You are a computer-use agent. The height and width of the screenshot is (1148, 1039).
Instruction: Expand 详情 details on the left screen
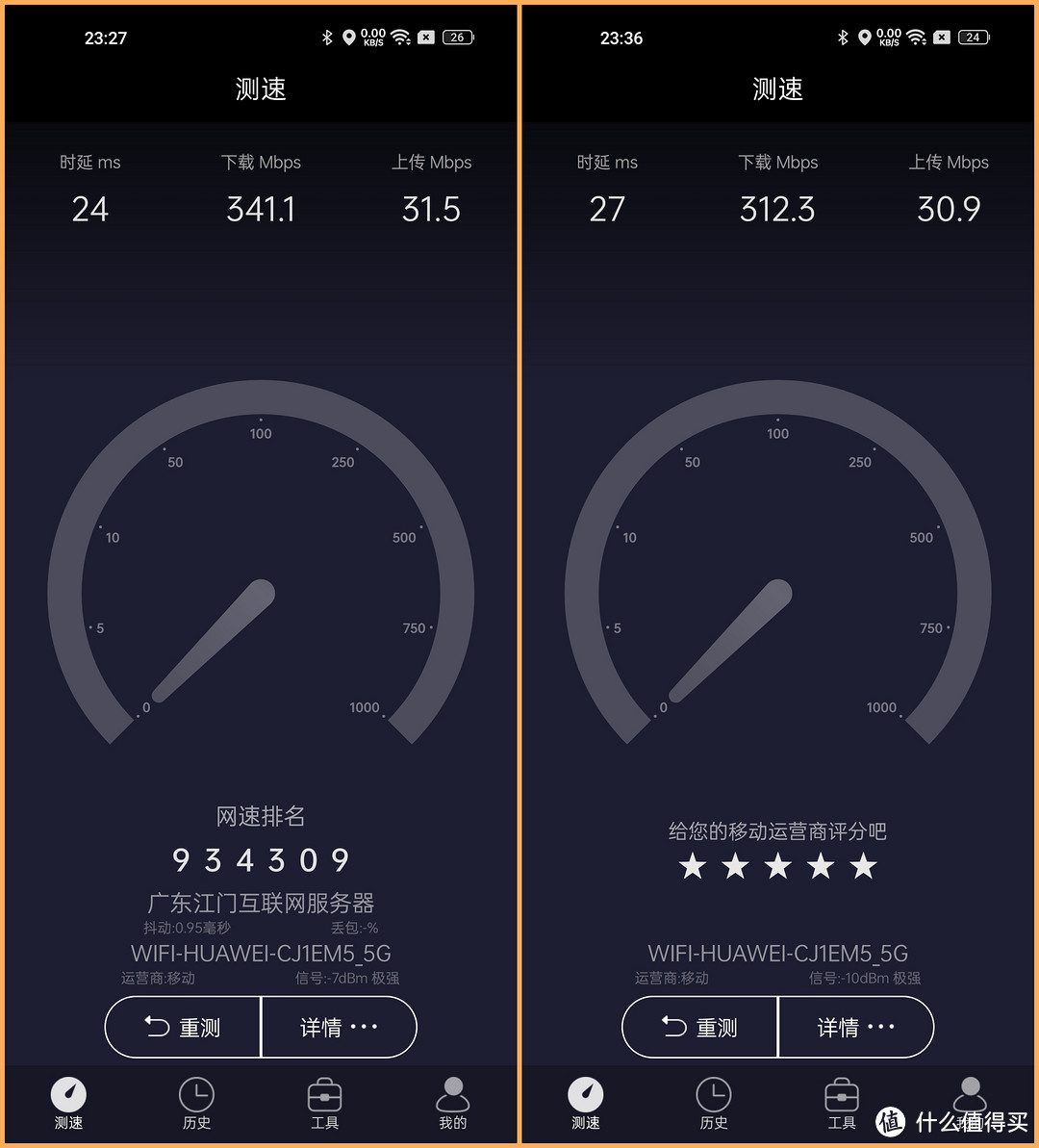click(339, 1027)
